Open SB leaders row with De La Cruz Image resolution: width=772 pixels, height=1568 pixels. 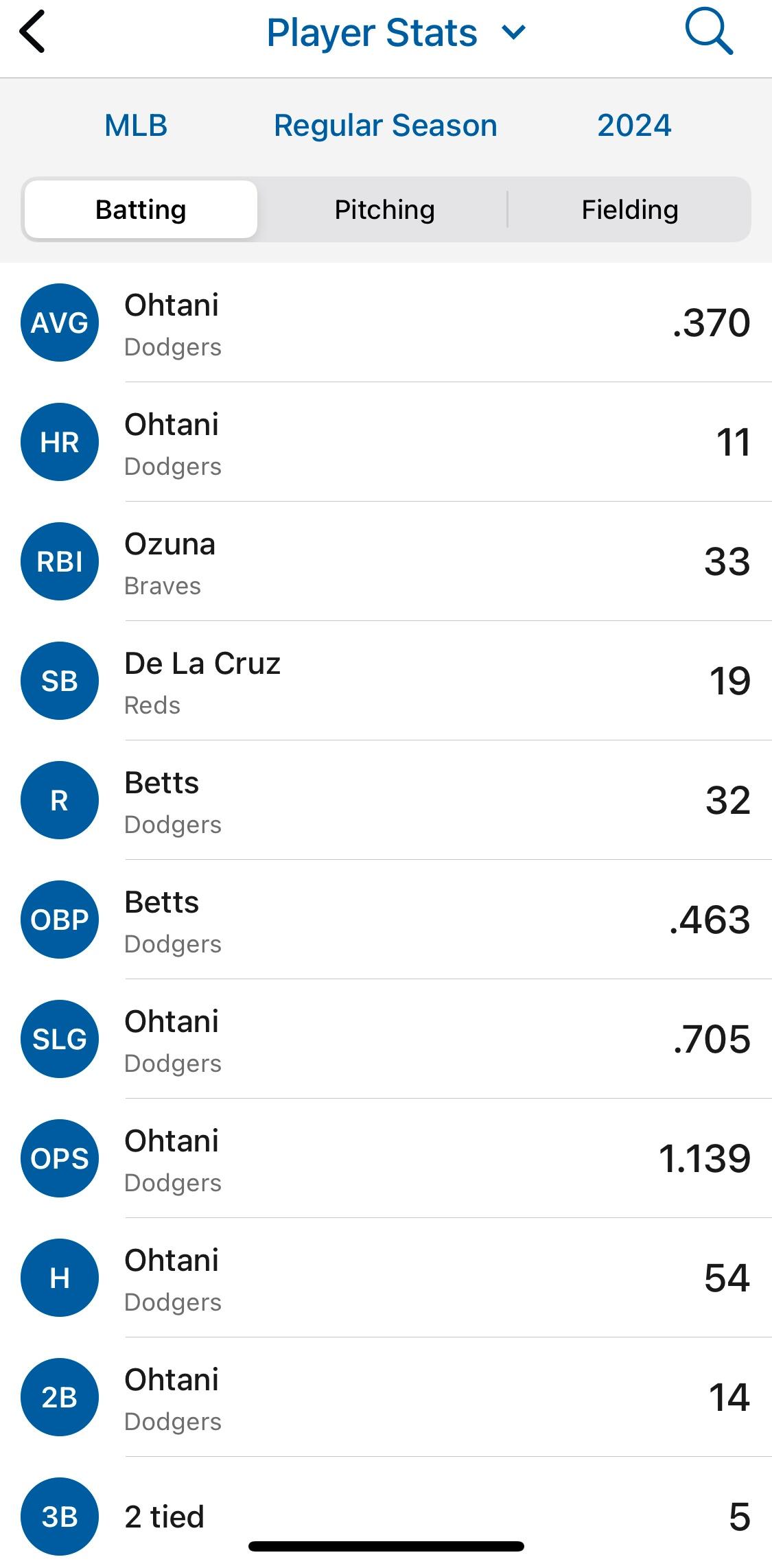pos(386,681)
